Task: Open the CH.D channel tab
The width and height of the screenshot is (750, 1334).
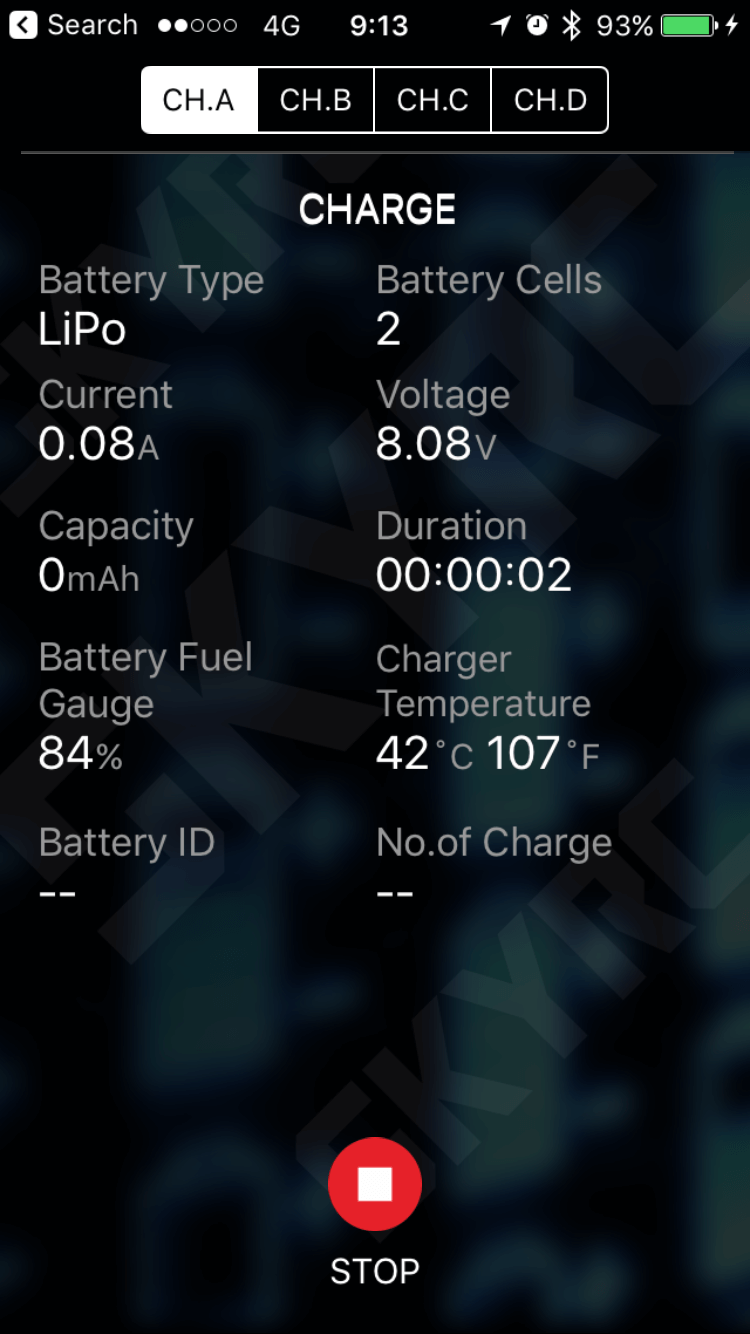Action: 550,100
